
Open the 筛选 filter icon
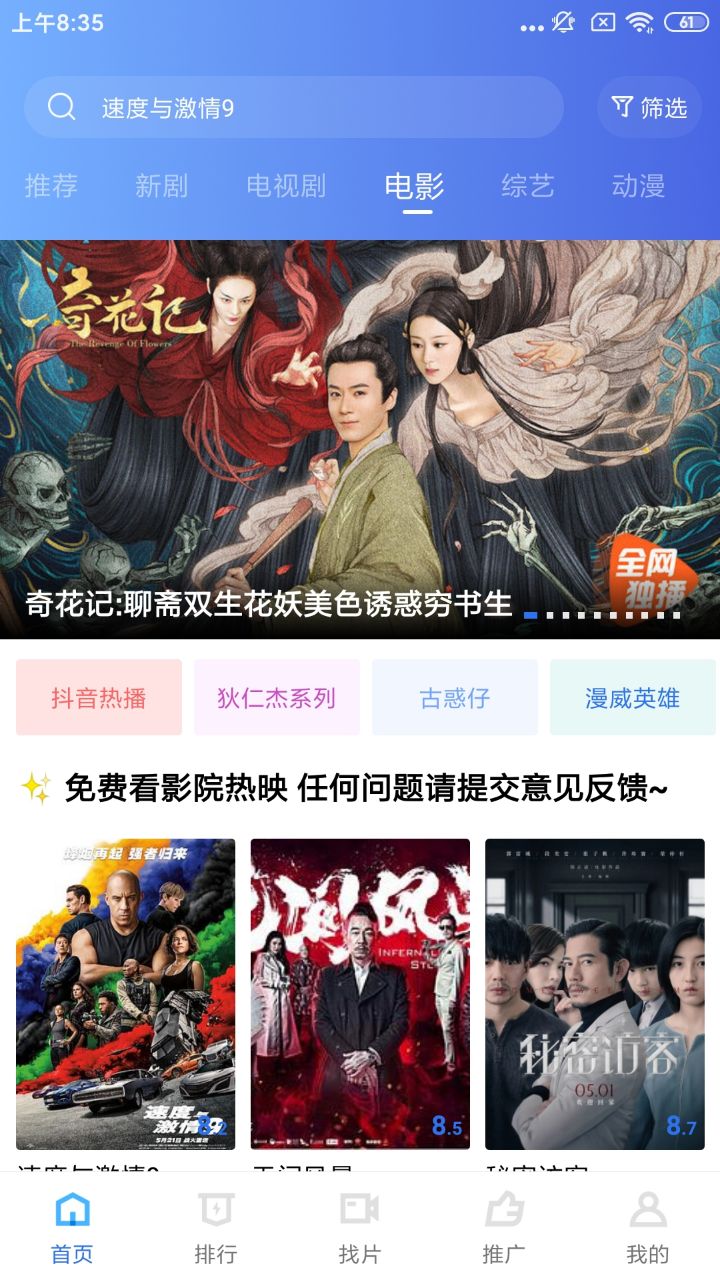648,107
